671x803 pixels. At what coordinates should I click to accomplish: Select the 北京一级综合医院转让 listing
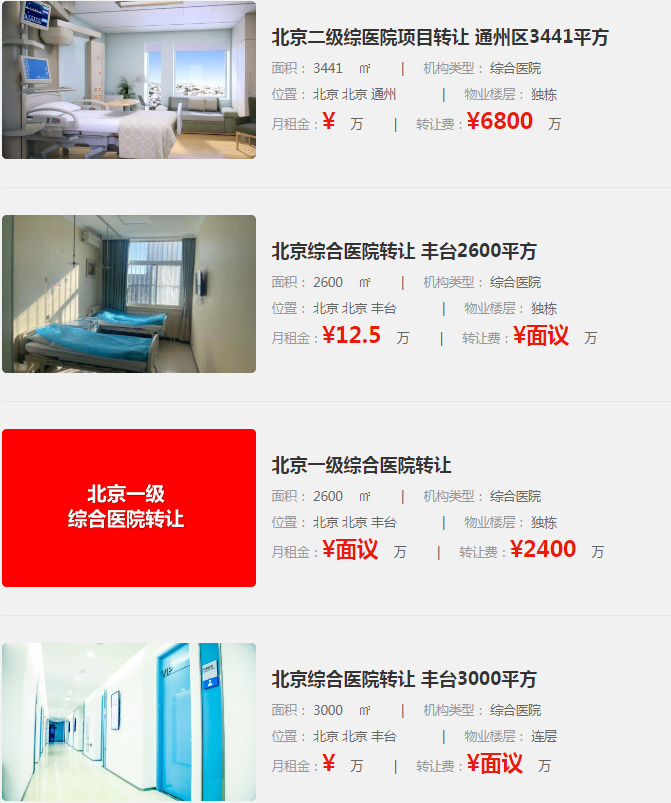pos(362,465)
